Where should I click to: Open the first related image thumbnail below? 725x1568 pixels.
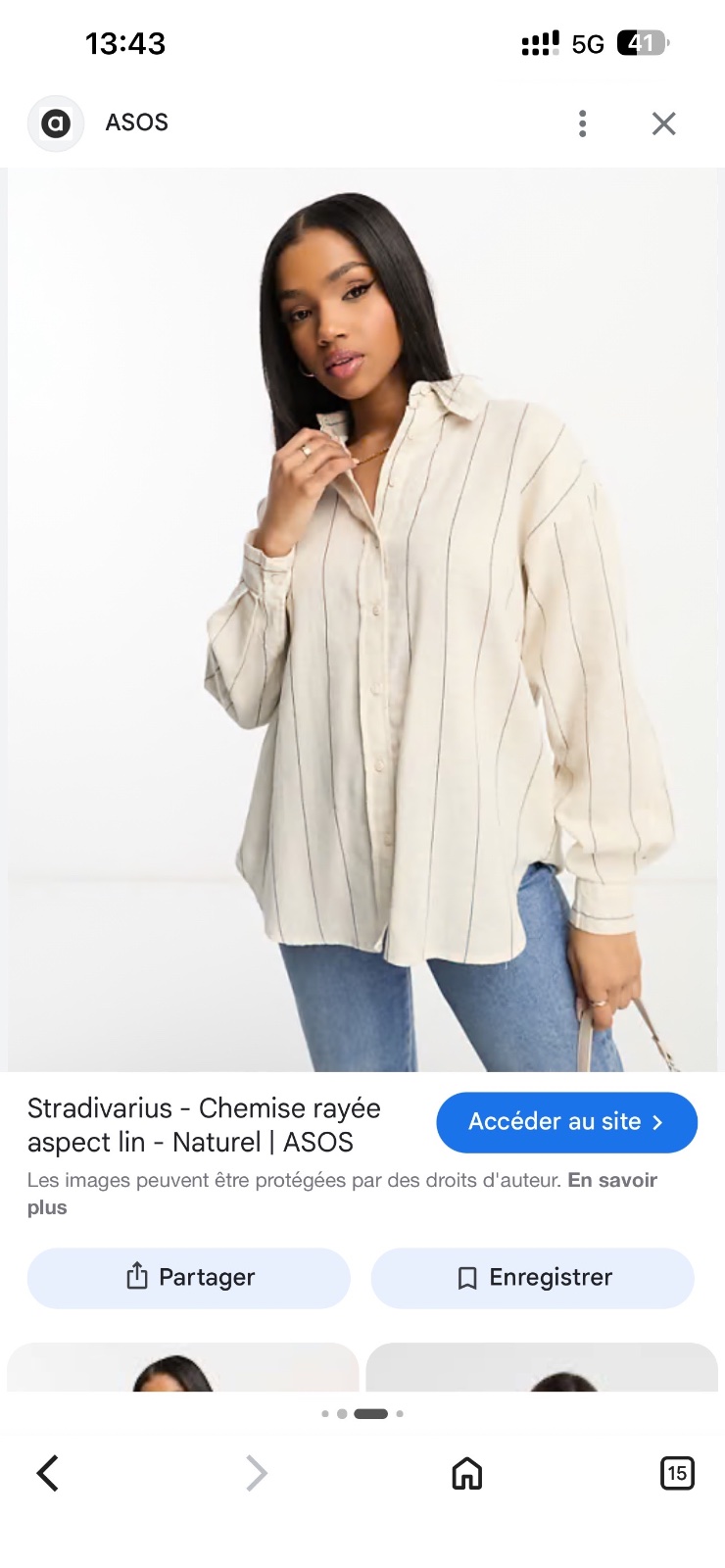coord(183,1367)
